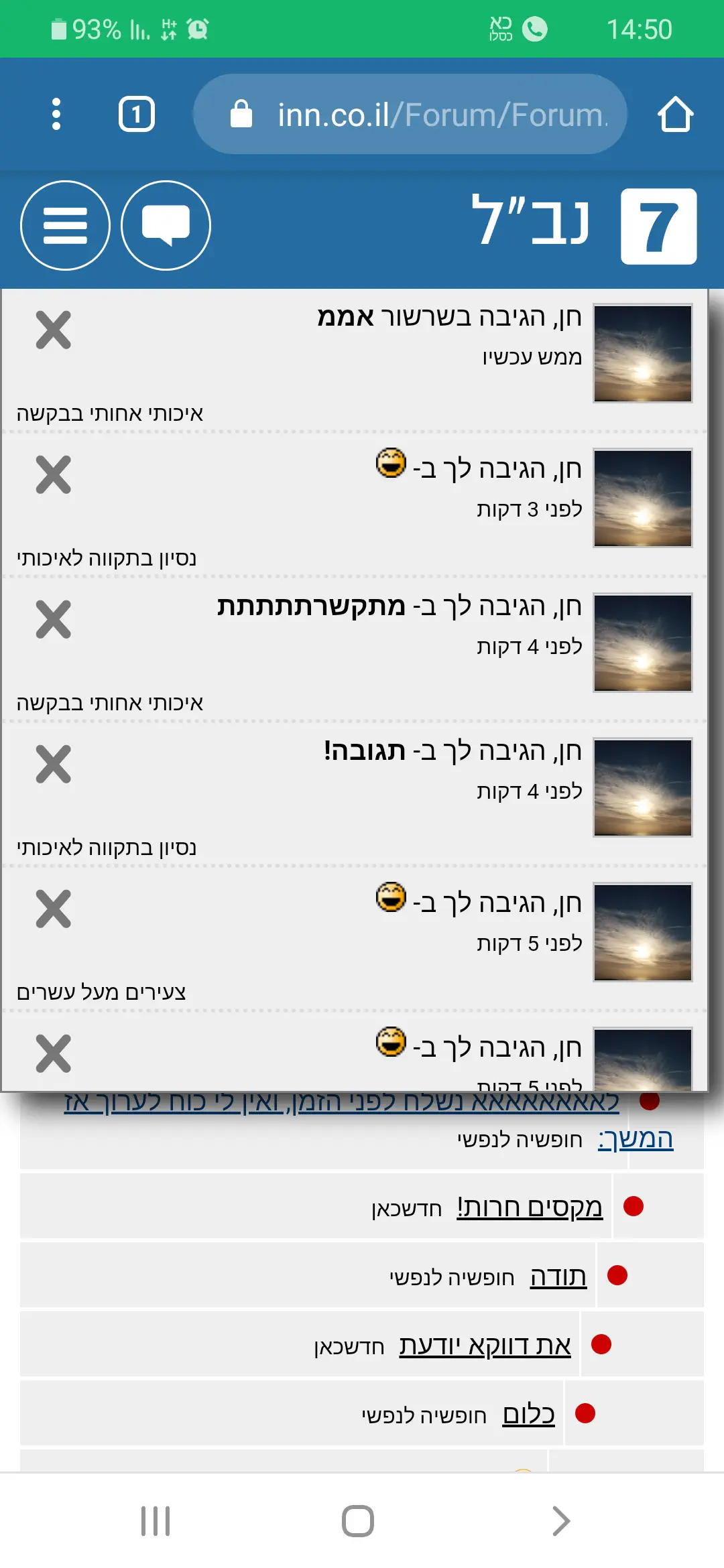Dismiss the notification about מתקשרתתתתת

point(54,619)
